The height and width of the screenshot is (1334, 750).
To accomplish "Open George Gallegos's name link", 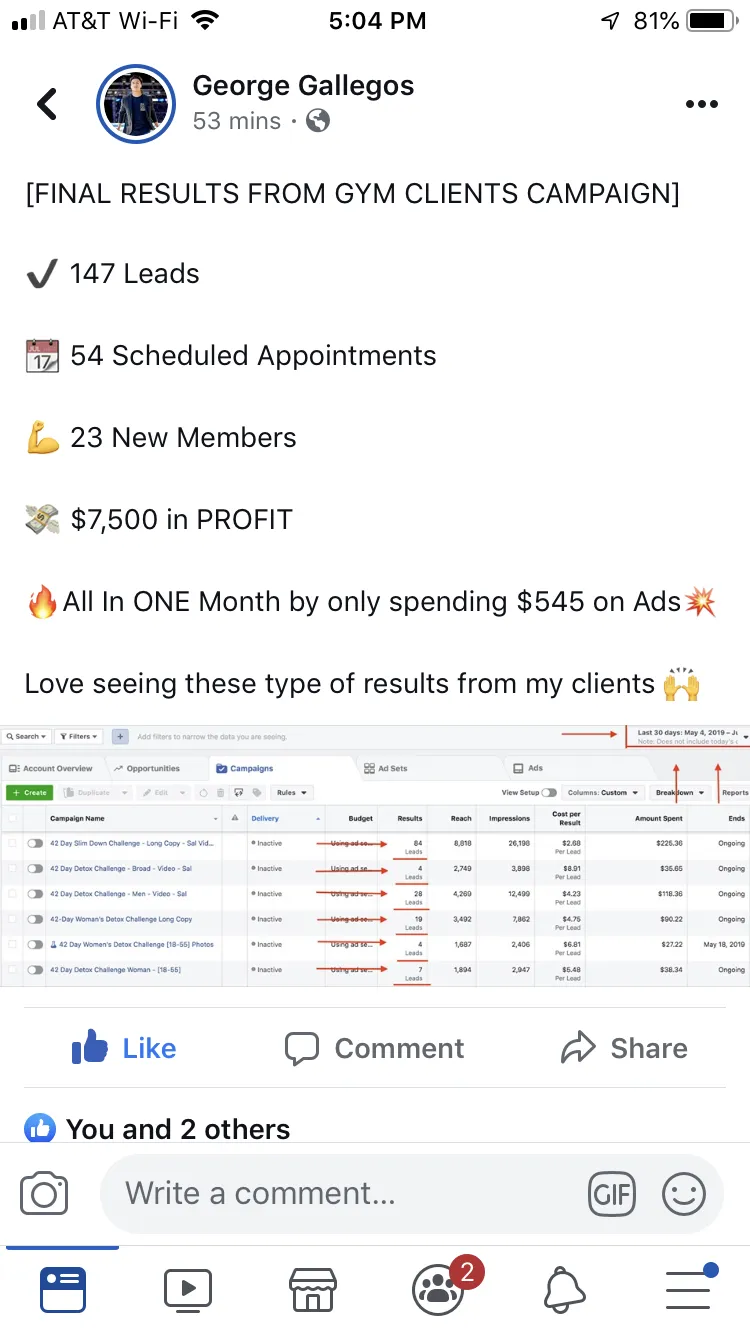I will click(303, 85).
